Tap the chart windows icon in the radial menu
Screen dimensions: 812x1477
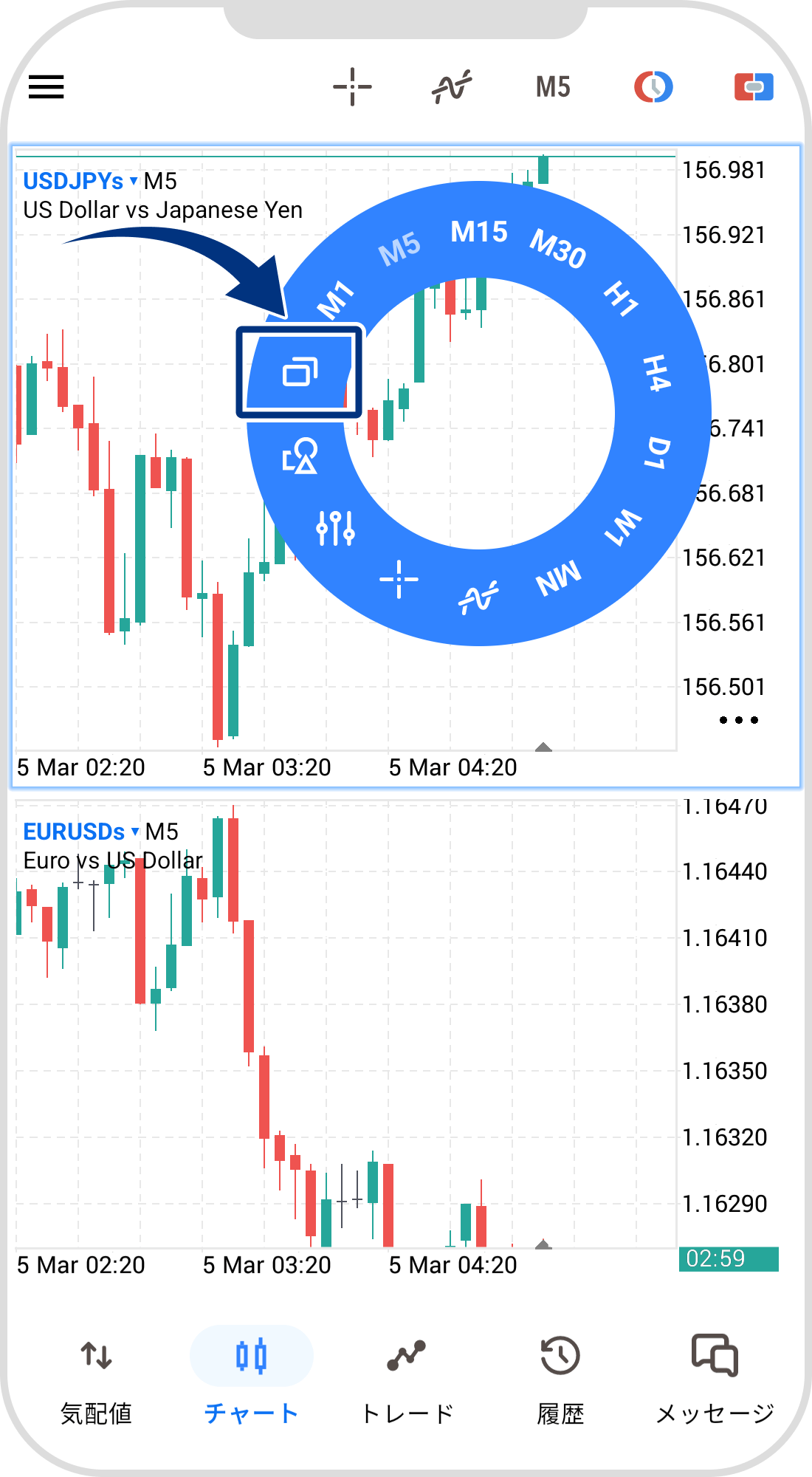click(x=300, y=371)
